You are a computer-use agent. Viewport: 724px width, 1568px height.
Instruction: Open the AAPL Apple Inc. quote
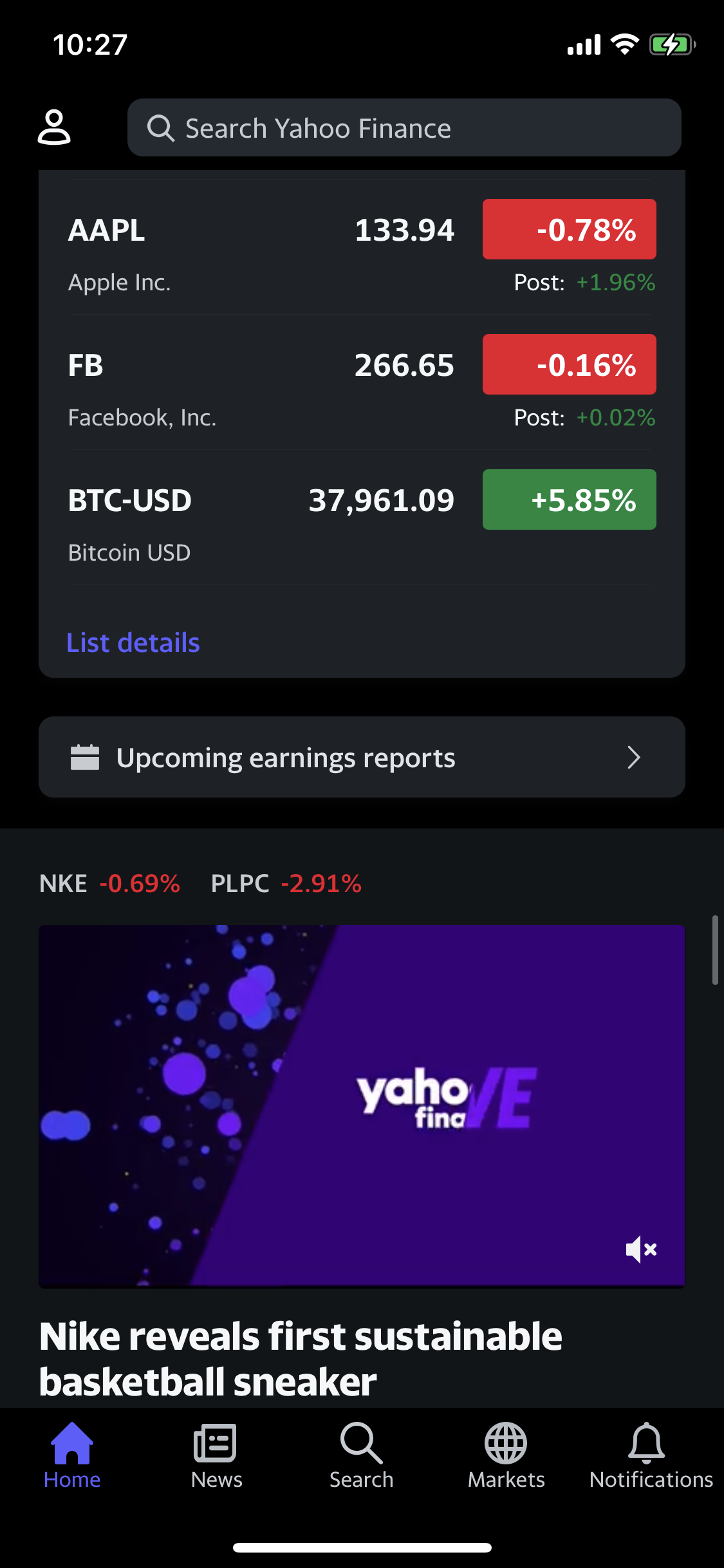(x=362, y=248)
